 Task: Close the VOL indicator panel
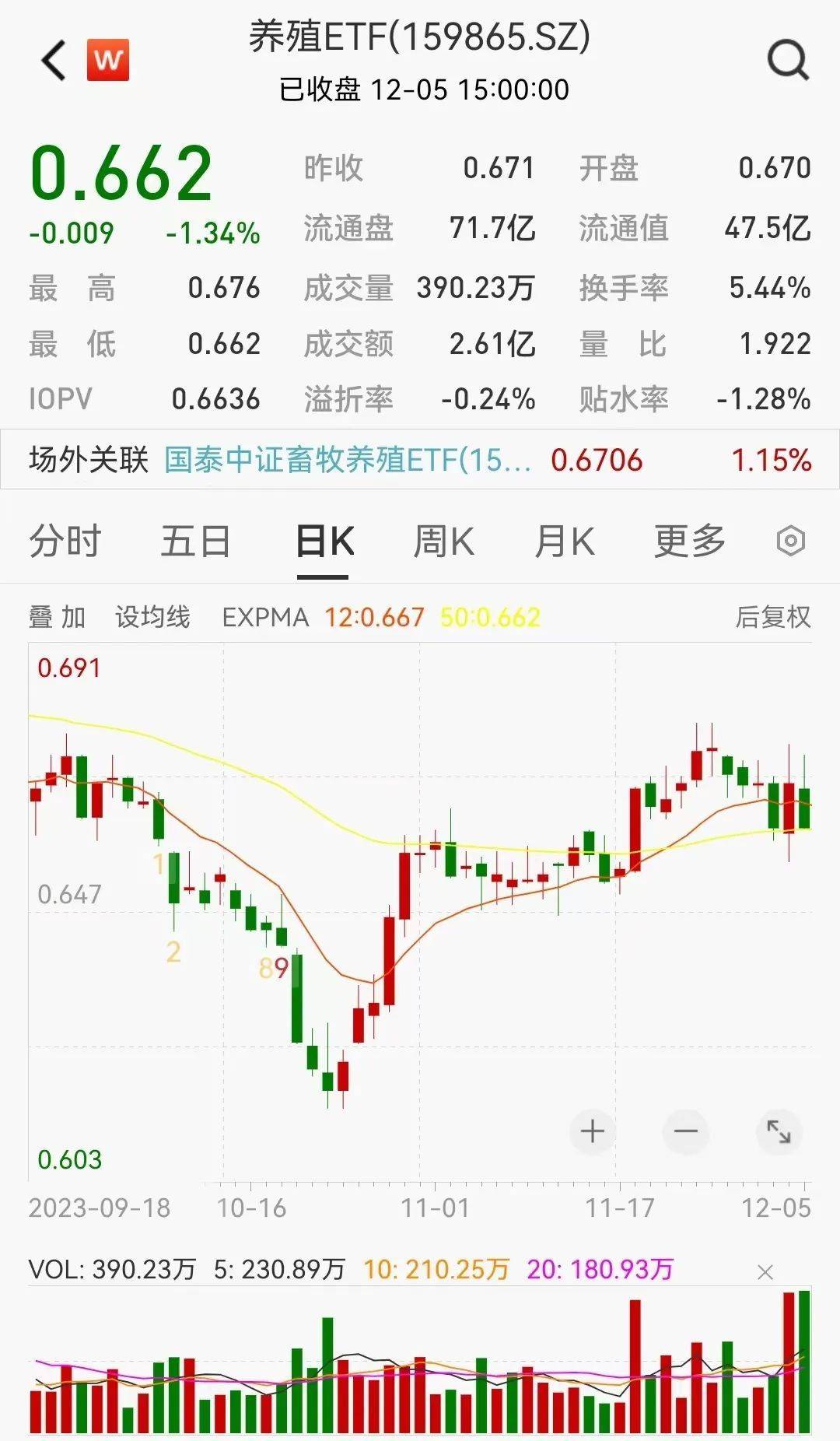[x=765, y=1272]
